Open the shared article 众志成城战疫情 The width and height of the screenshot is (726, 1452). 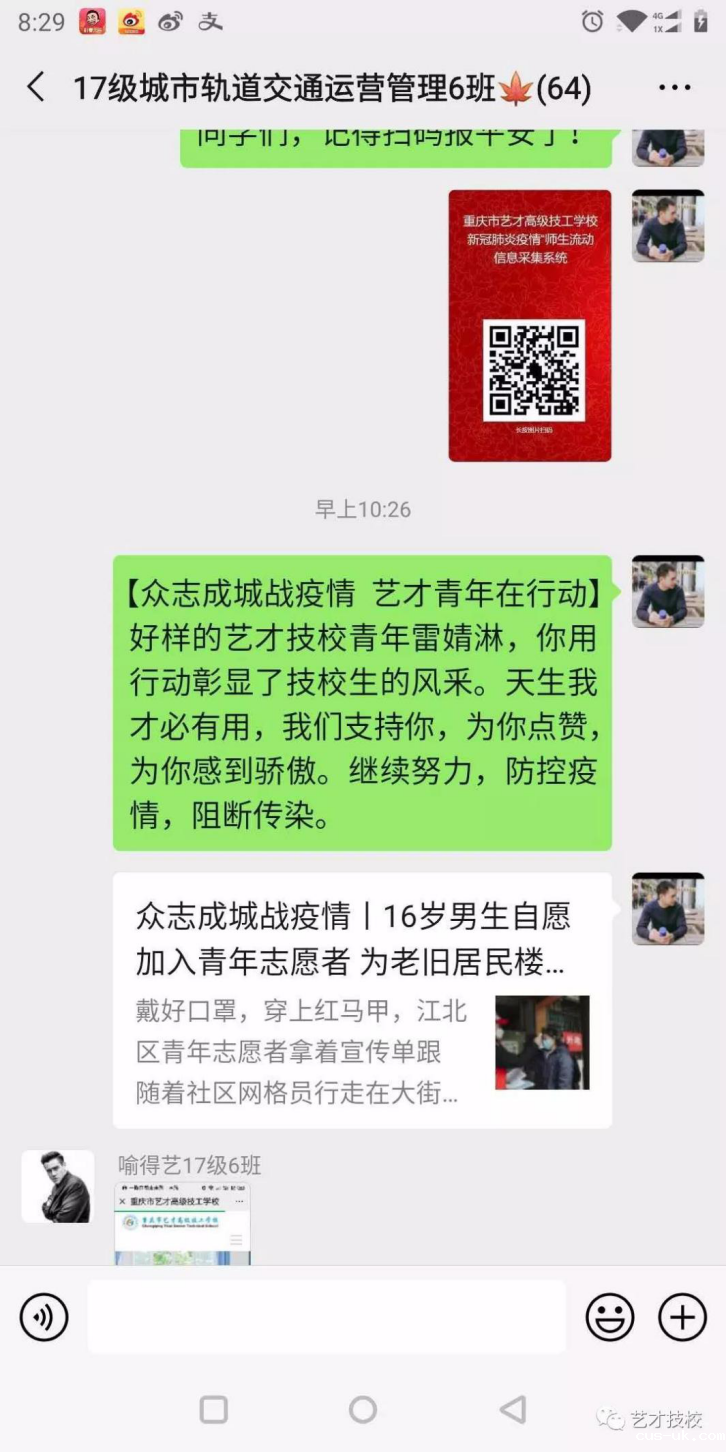[x=362, y=1000]
